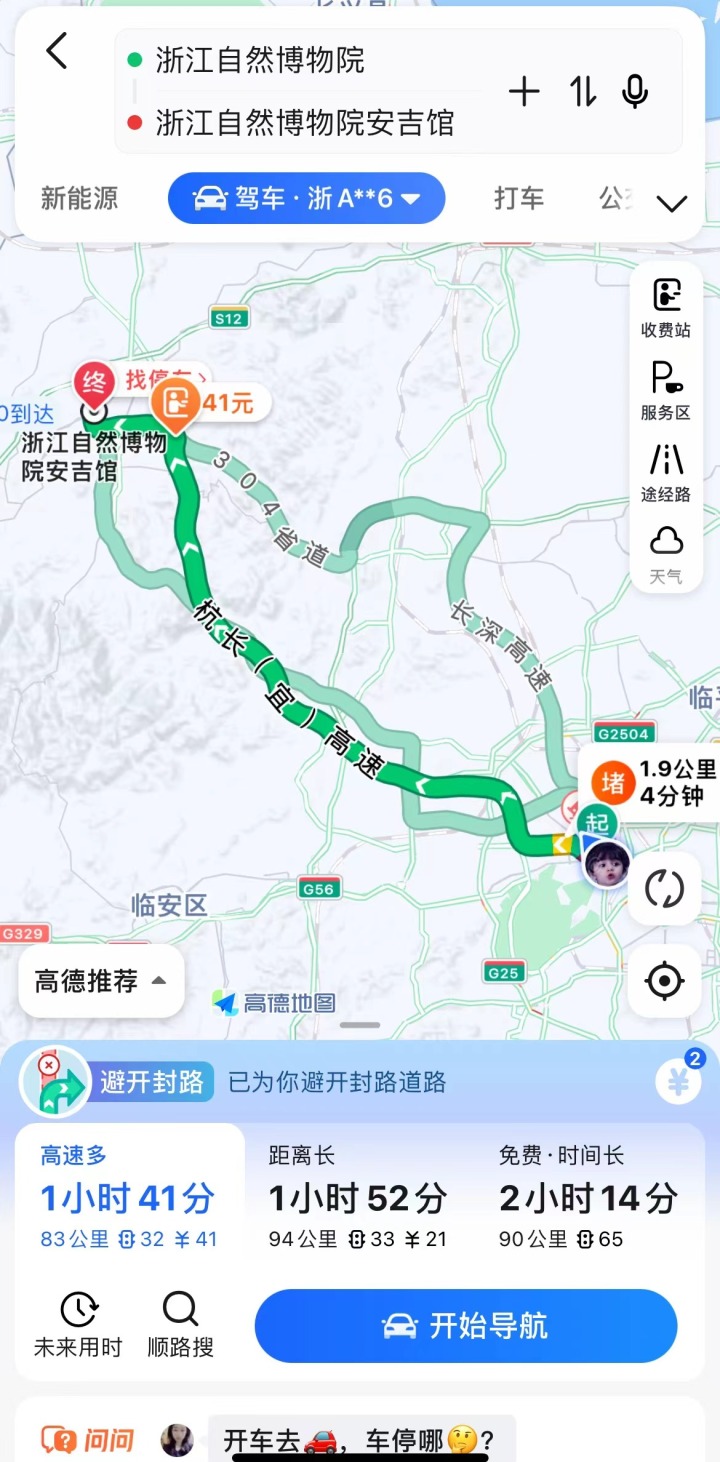Open 途经路 roads along the route
The width and height of the screenshot is (720, 1462).
[666, 472]
